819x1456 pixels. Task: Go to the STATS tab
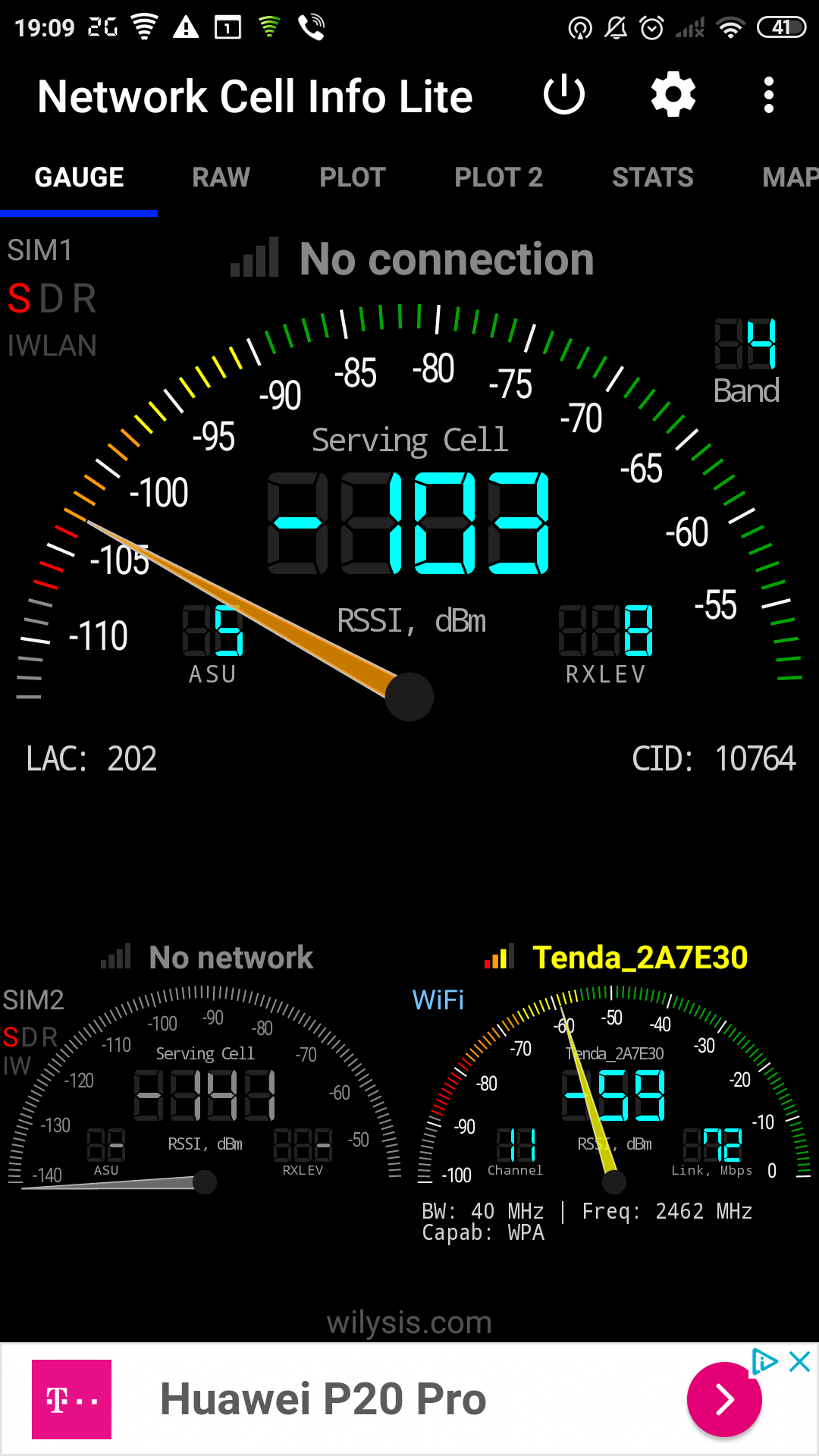(653, 177)
